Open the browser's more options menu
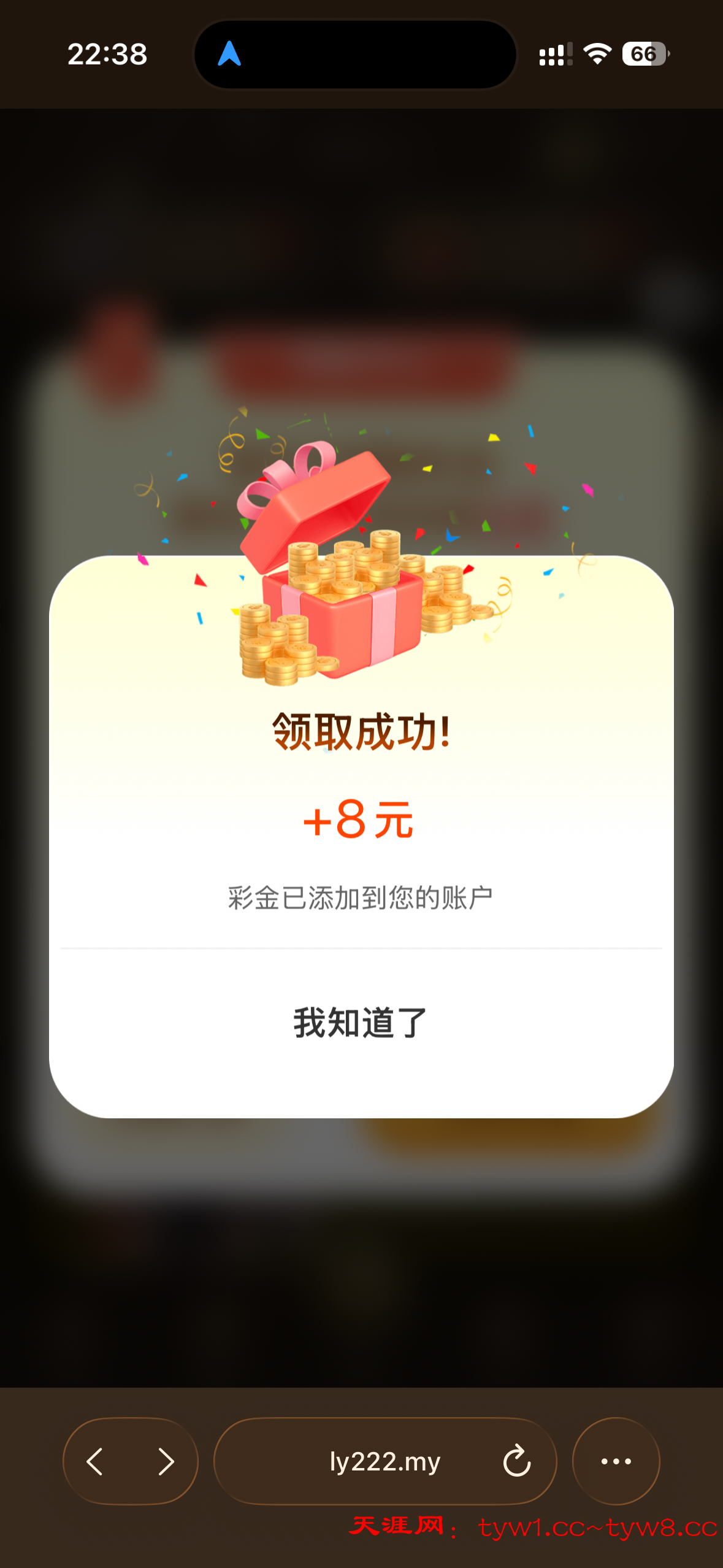This screenshot has width=723, height=1568. coord(616,1461)
